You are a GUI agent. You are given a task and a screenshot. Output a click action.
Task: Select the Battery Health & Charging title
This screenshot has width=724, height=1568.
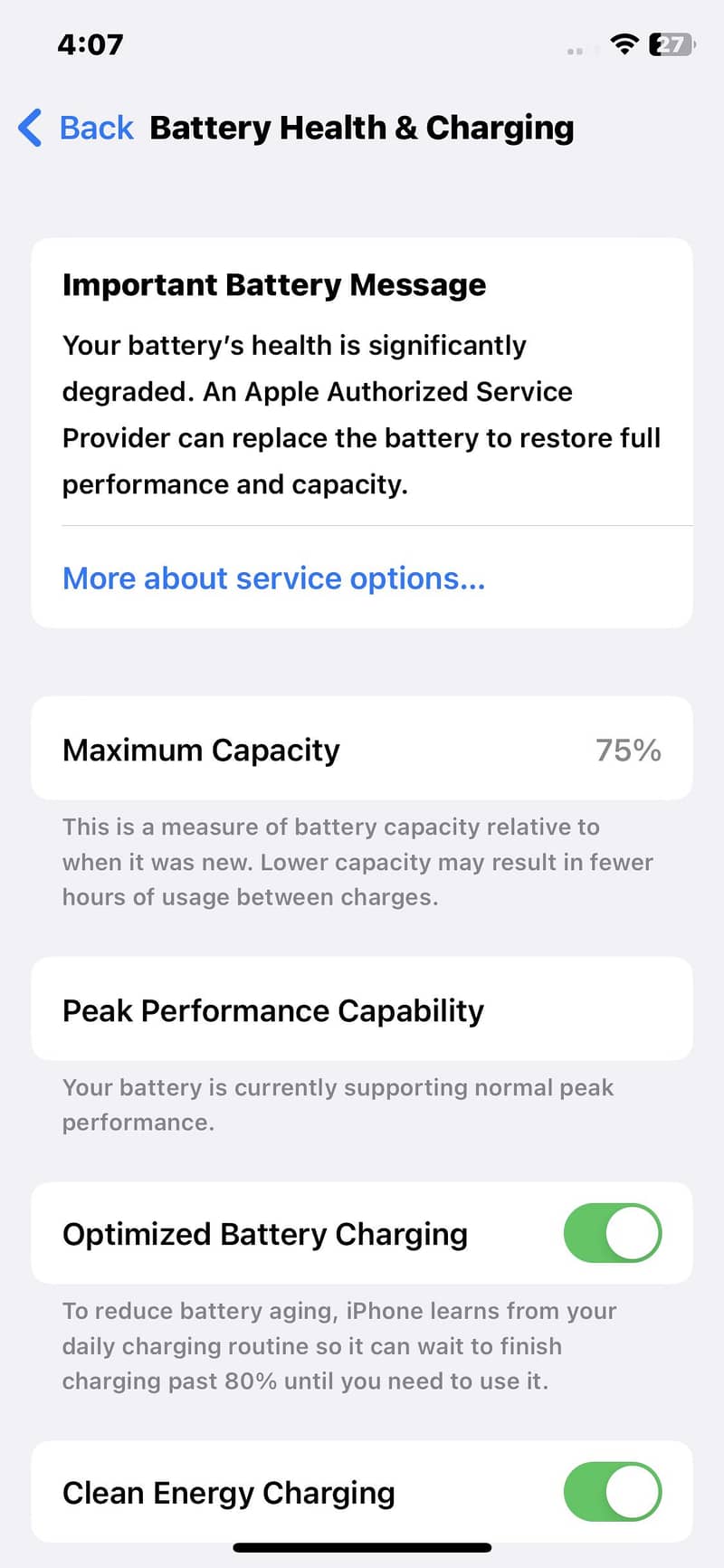click(x=362, y=127)
